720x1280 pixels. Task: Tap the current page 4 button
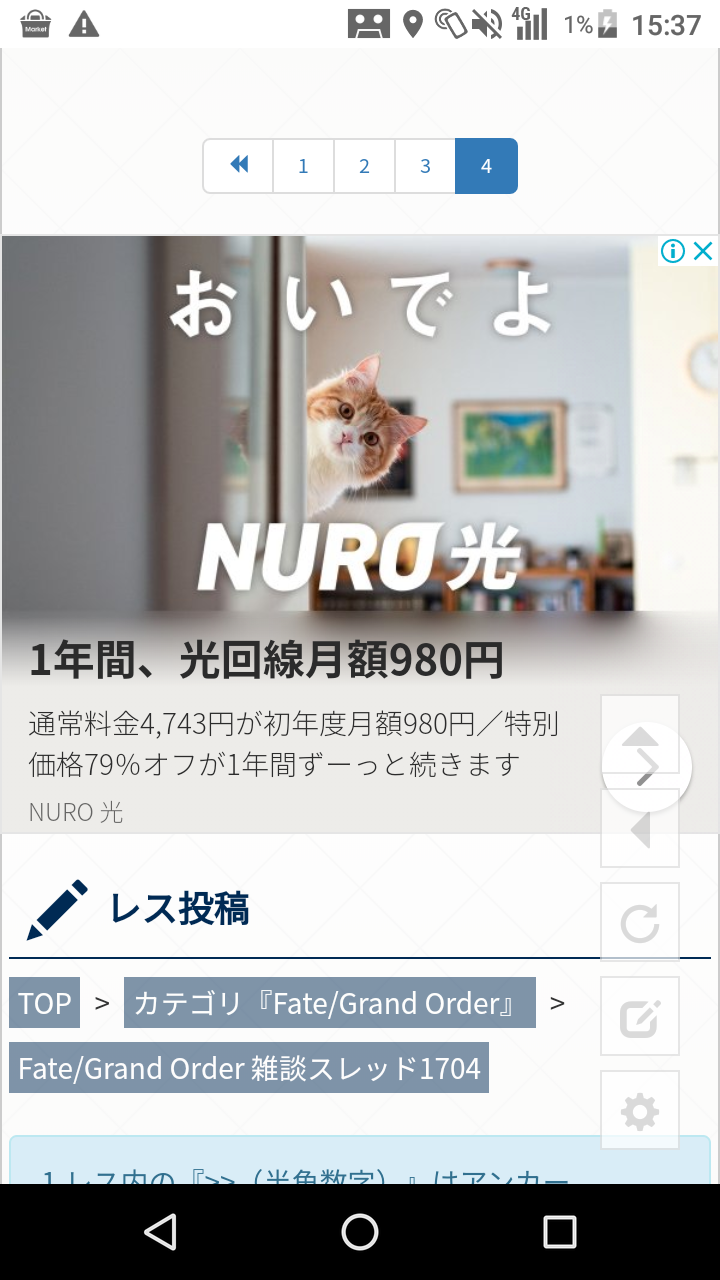pos(486,166)
